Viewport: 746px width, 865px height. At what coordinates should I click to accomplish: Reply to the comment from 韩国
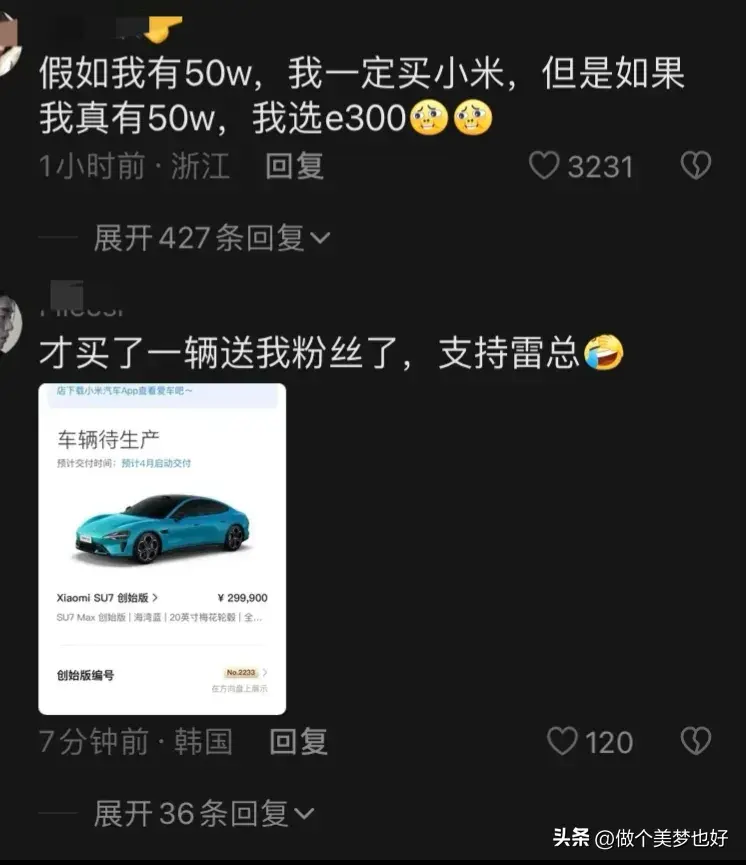pos(298,741)
